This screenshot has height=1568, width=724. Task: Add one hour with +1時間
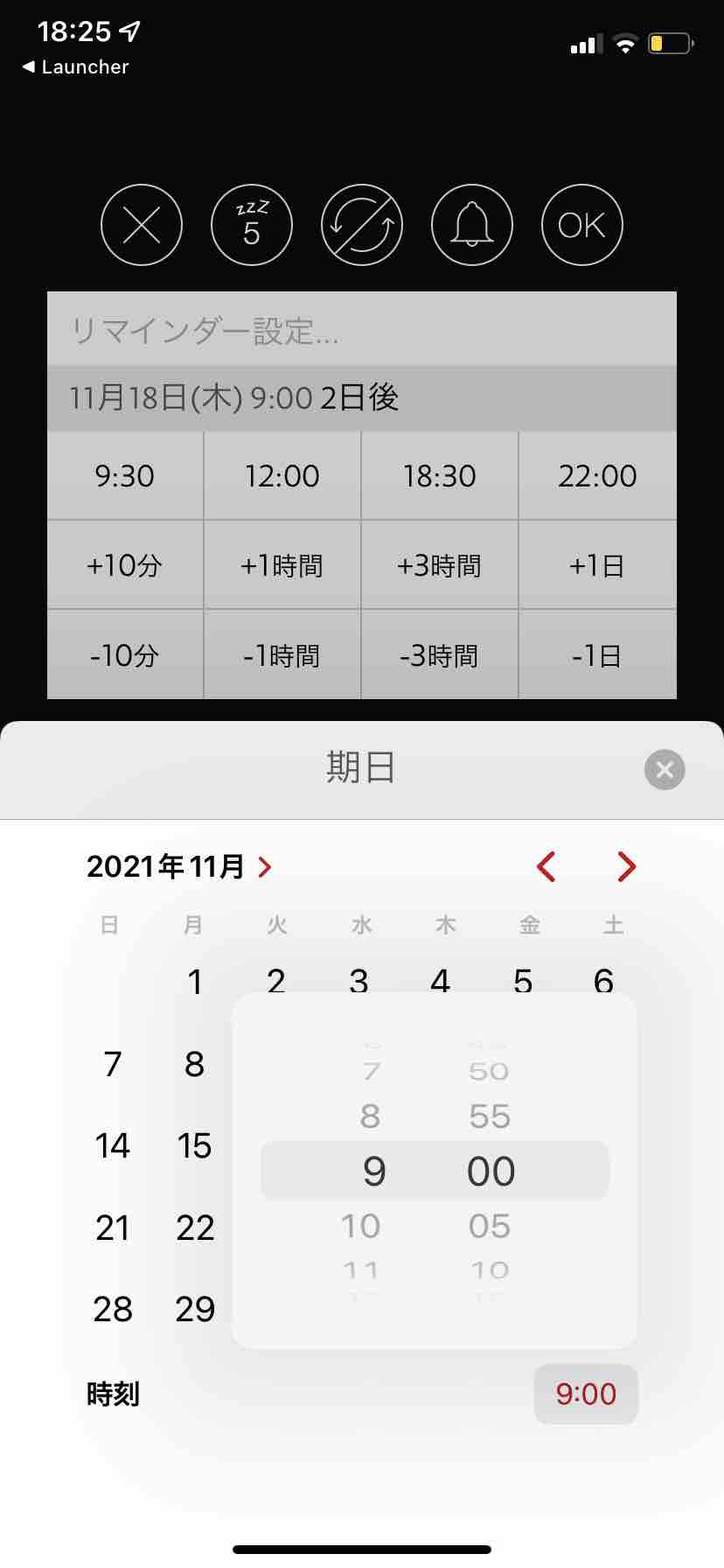point(282,565)
